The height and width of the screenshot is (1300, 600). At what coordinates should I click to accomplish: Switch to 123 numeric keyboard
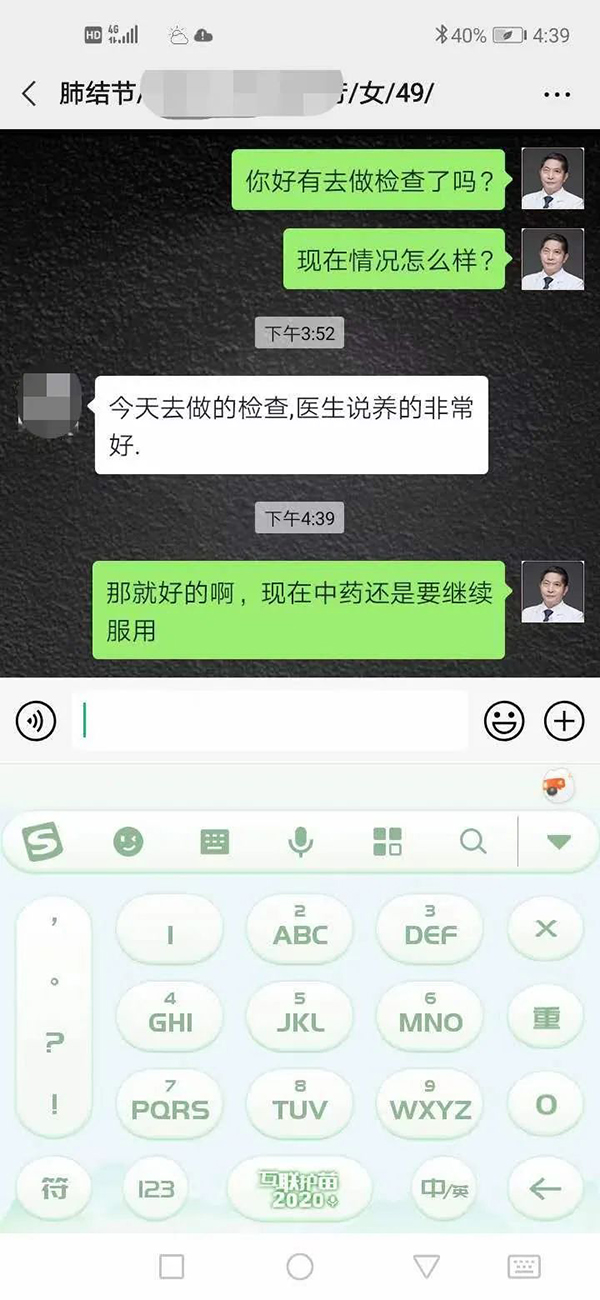[155, 1189]
